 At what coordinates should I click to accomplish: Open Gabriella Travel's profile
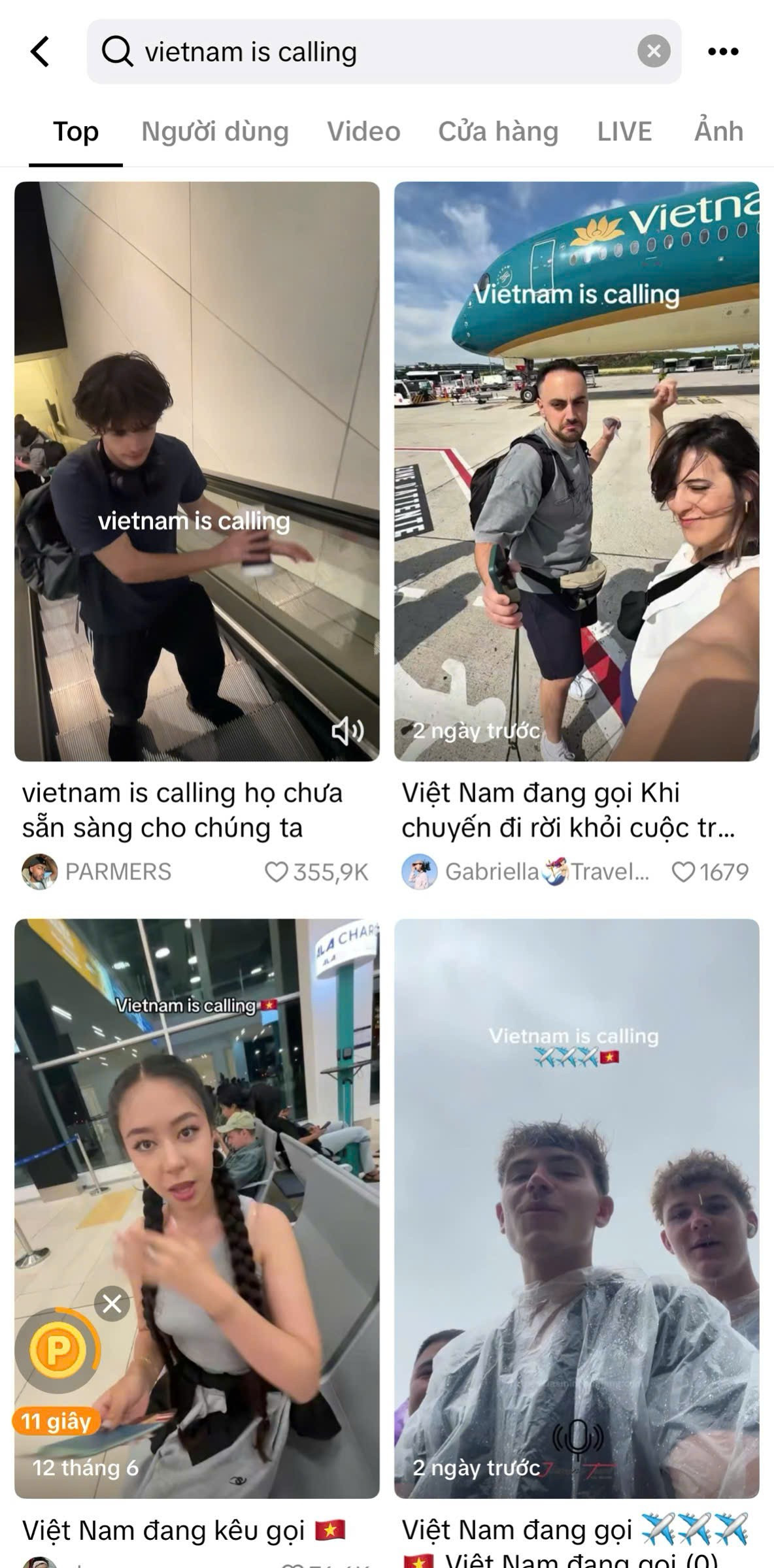pyautogui.click(x=526, y=872)
